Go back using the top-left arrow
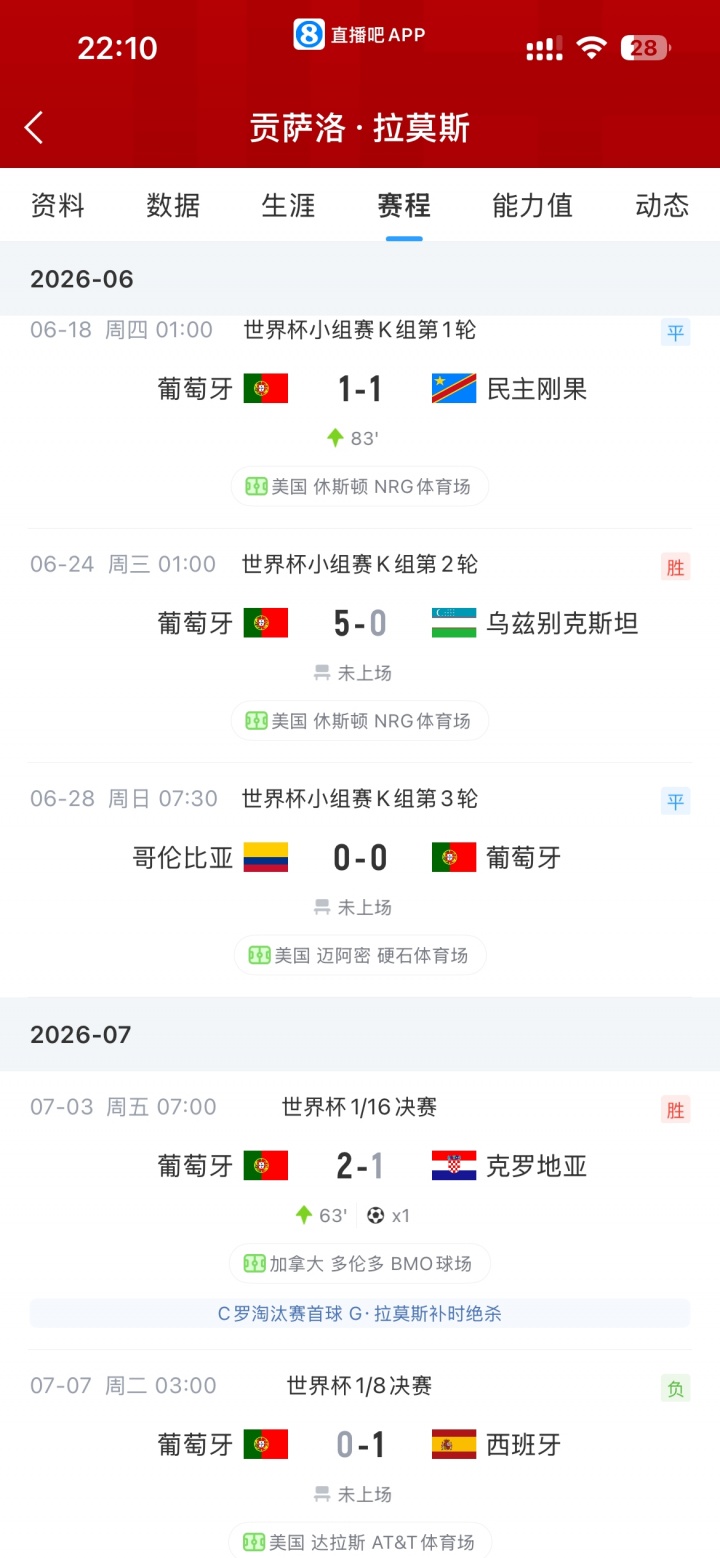This screenshot has height=1558, width=720. pyautogui.click(x=34, y=128)
